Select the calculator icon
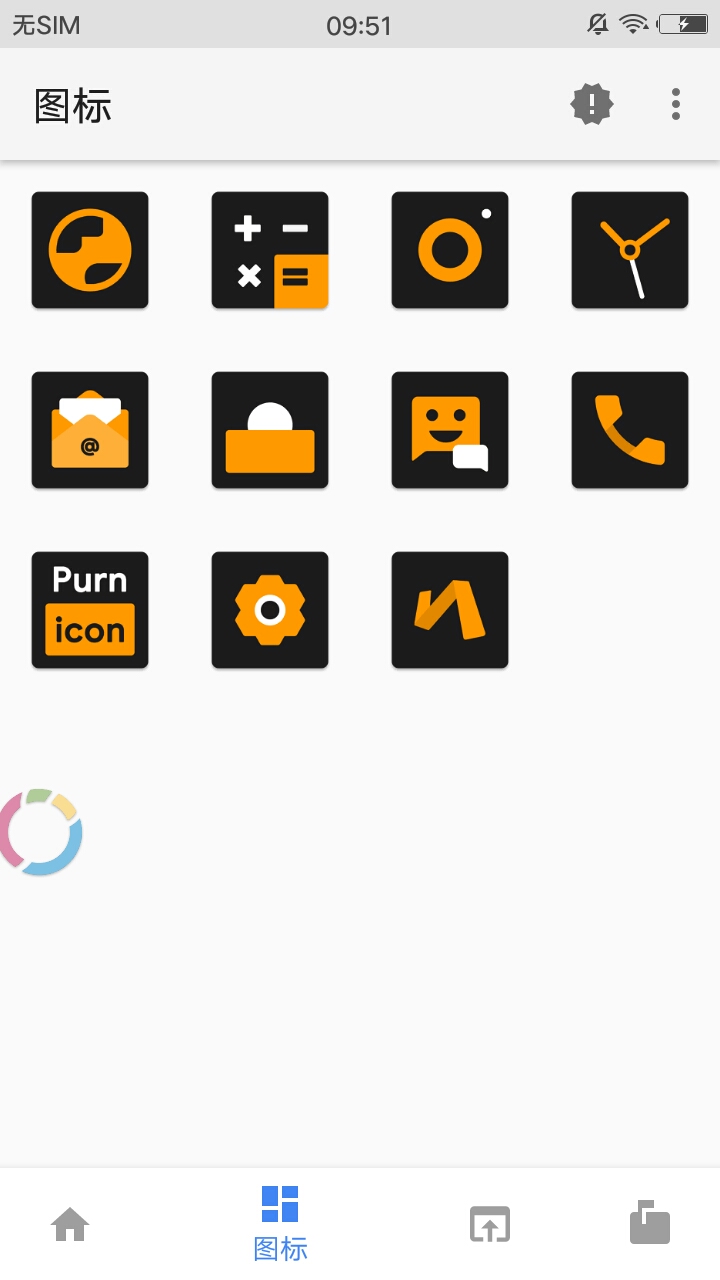The width and height of the screenshot is (720, 1280). 270,250
